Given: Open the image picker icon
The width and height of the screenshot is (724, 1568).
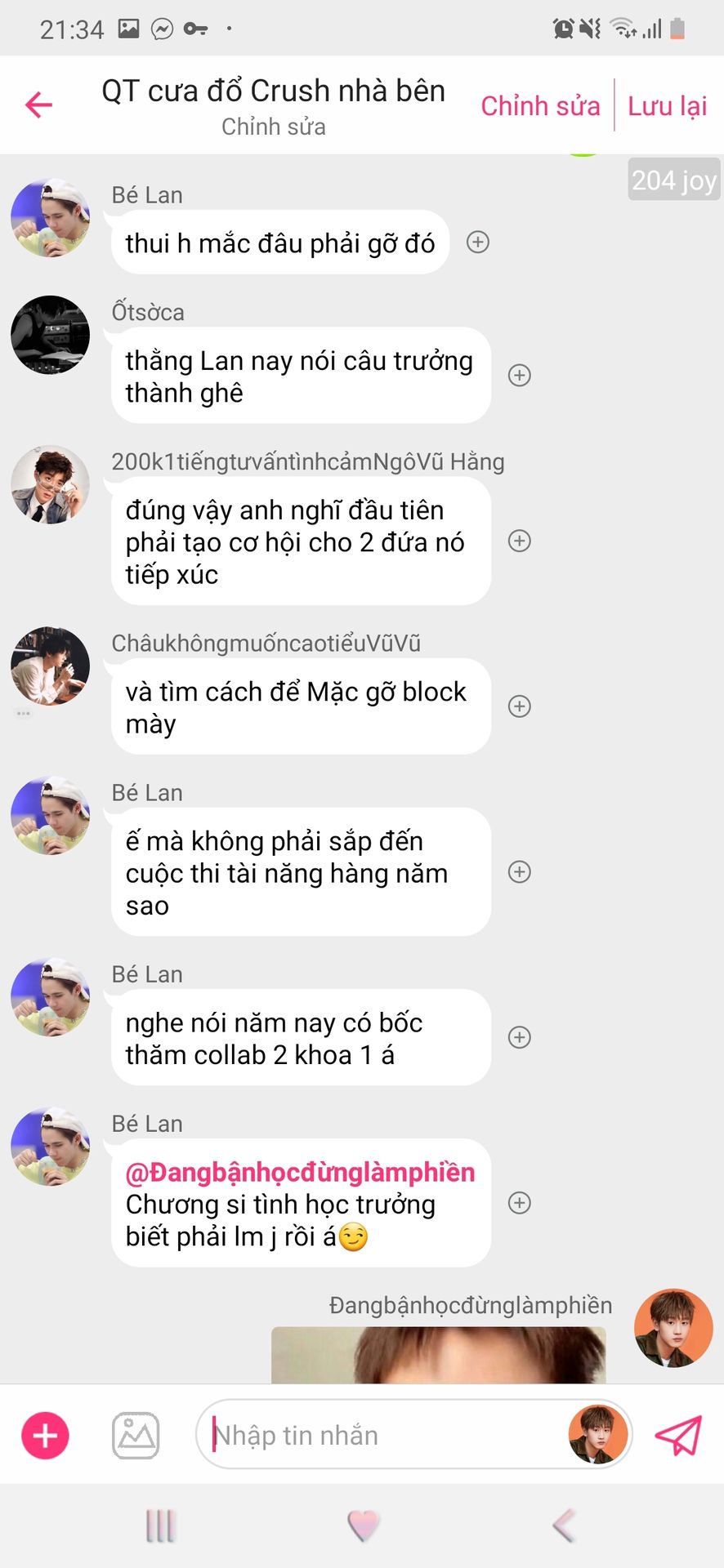Looking at the screenshot, I should (136, 1435).
